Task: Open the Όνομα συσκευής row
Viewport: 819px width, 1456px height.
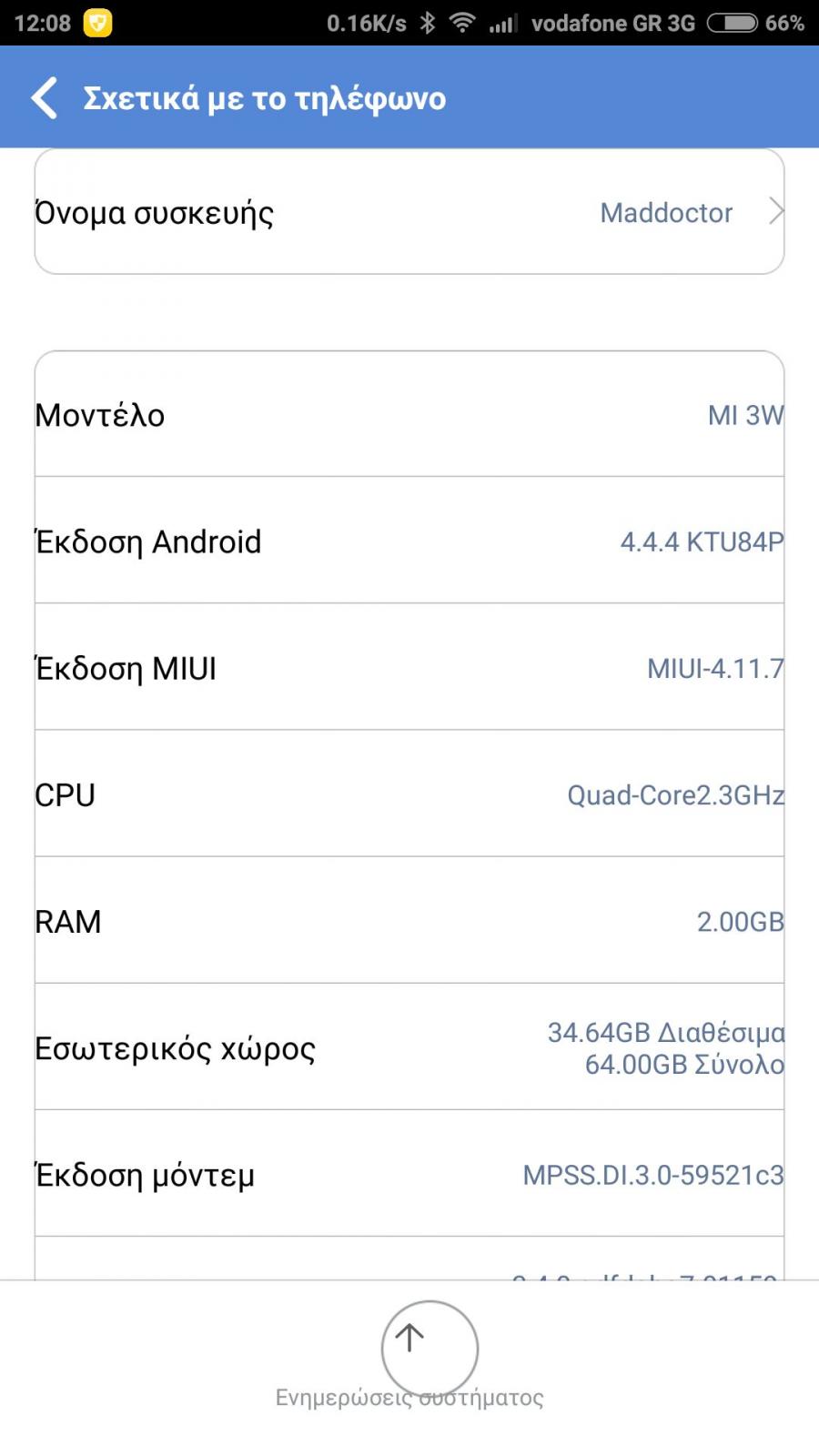Action: pyautogui.click(x=409, y=212)
